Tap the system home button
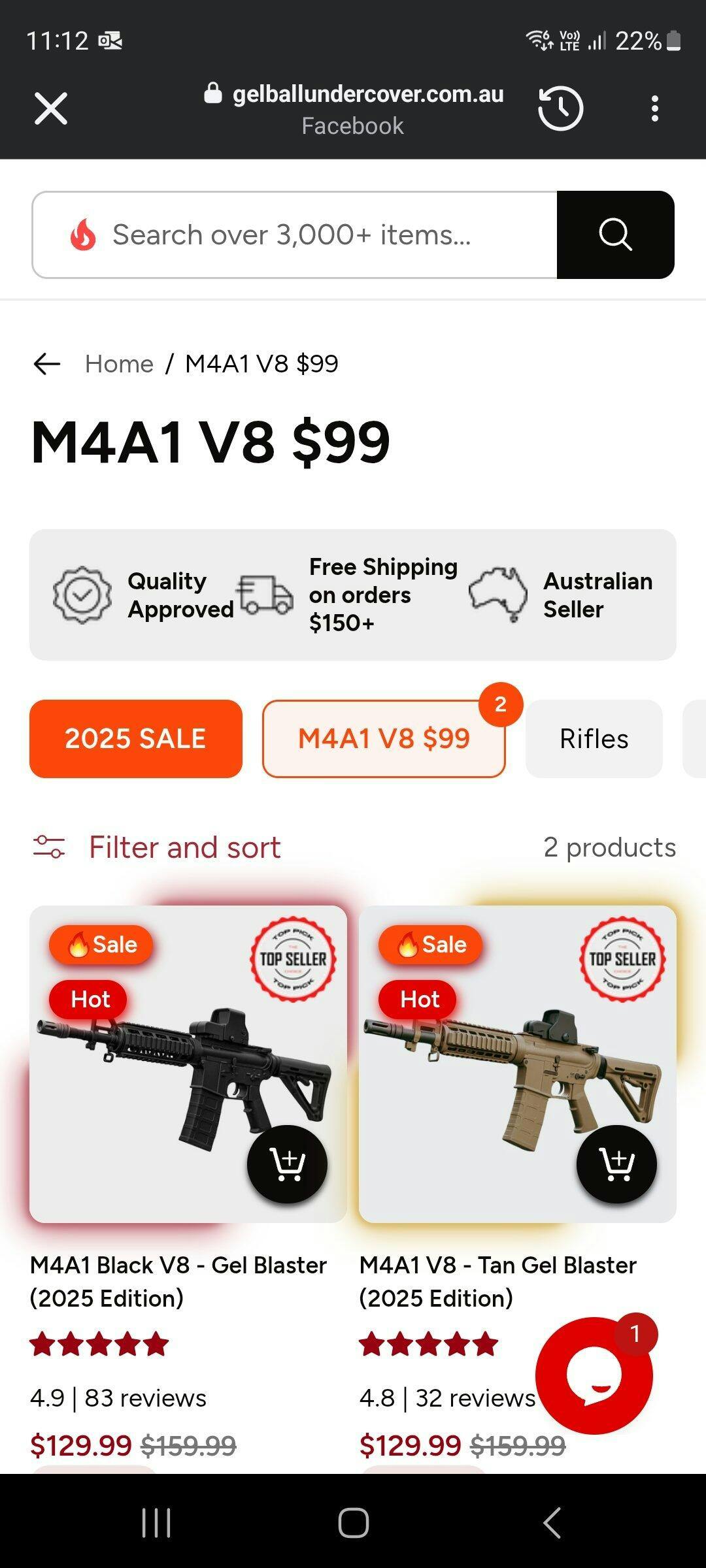706x1568 pixels. pos(353,1523)
